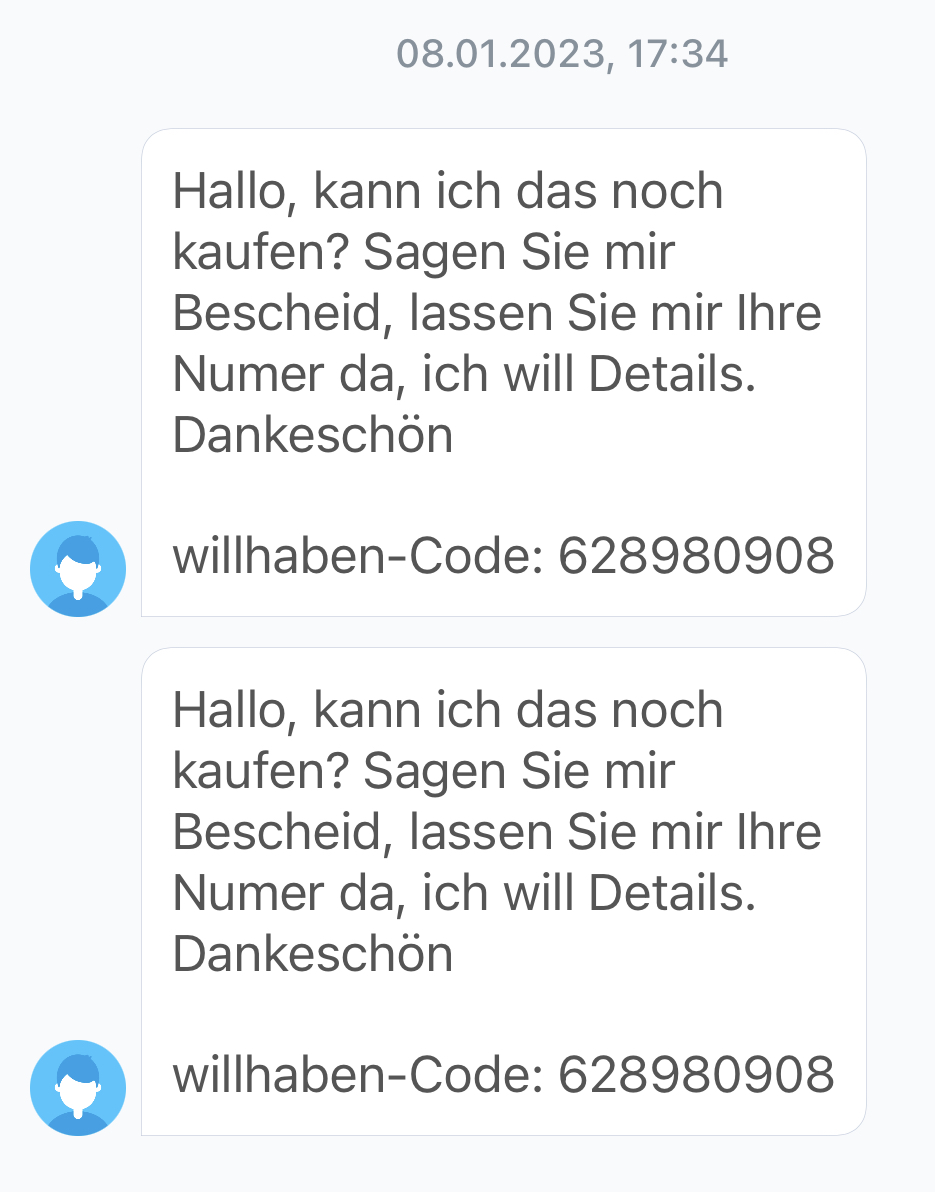Open sender avatar beside the last message
This screenshot has height=1192, width=935.
[78, 1088]
